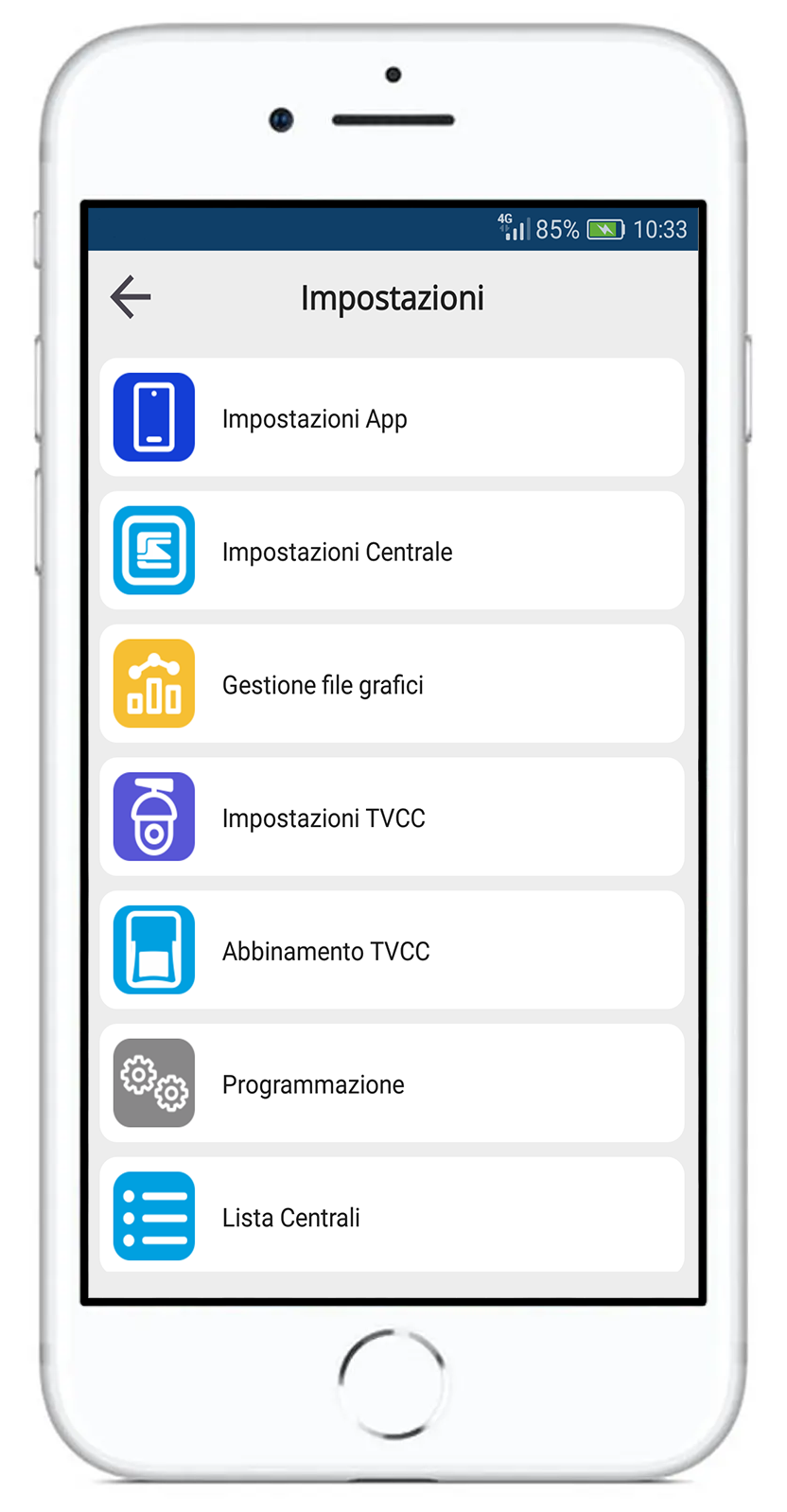787x1512 pixels.
Task: Open Impostazioni App
Action: tap(392, 417)
